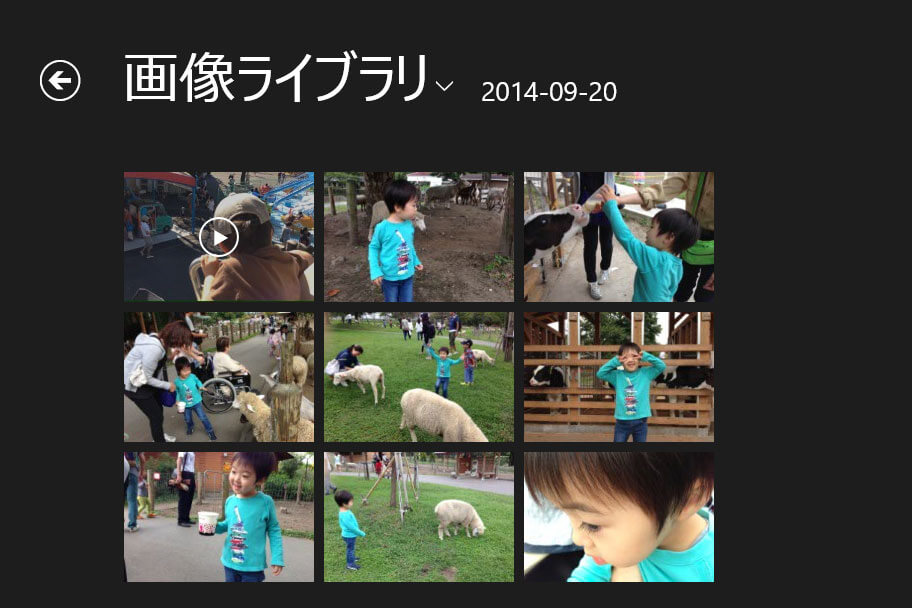Open close-up photo of boy's face
The image size is (912, 608).
pos(618,517)
